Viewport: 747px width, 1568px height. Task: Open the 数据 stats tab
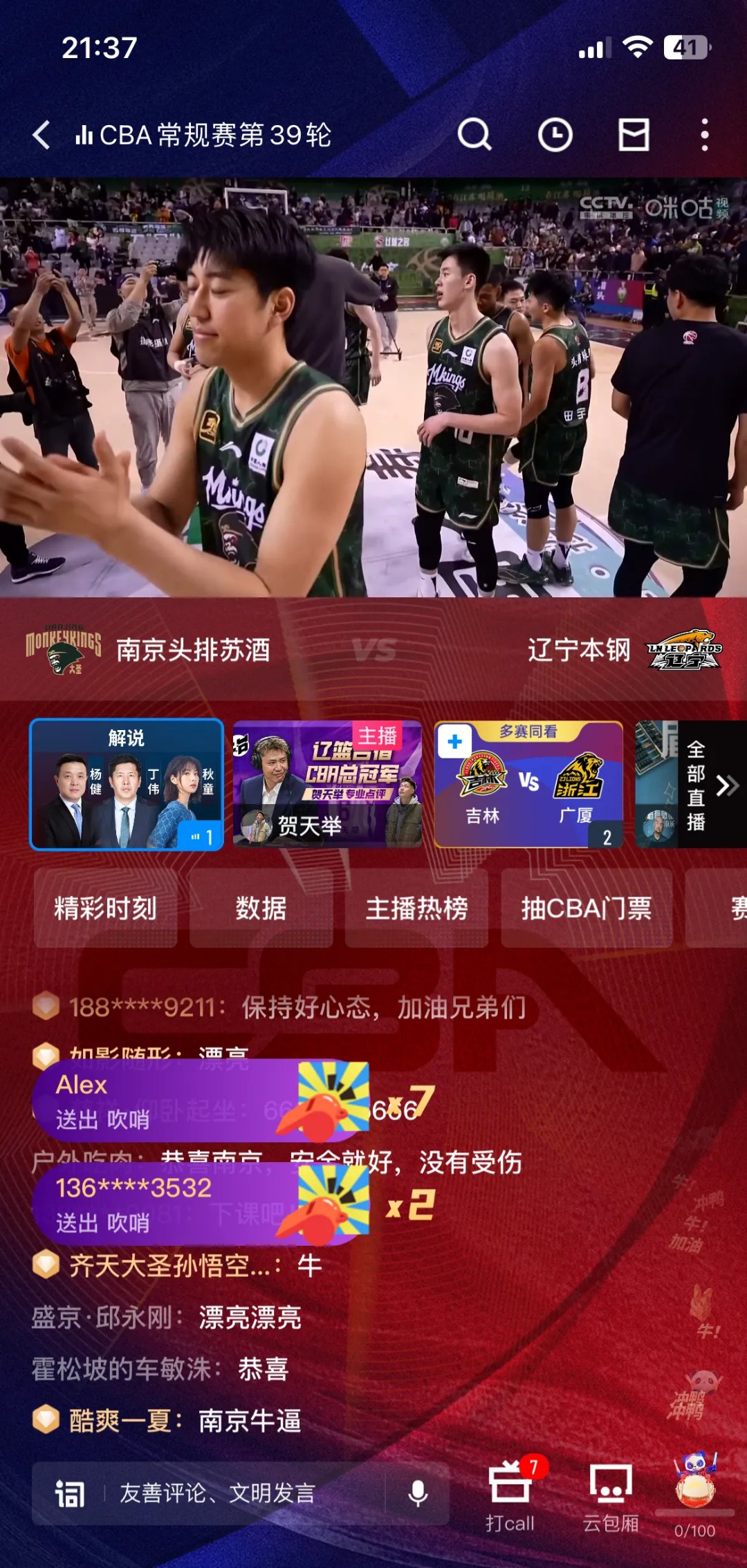261,908
